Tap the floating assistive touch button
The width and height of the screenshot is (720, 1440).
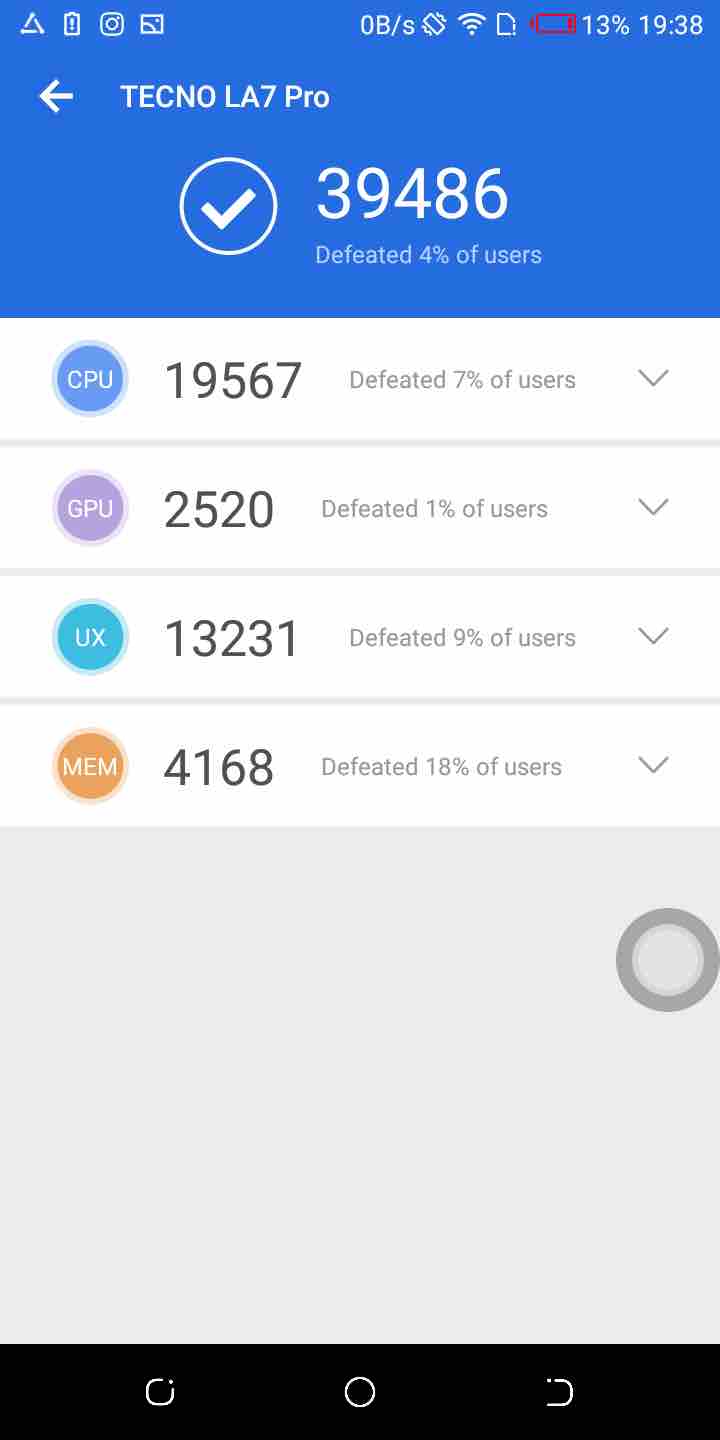point(667,960)
